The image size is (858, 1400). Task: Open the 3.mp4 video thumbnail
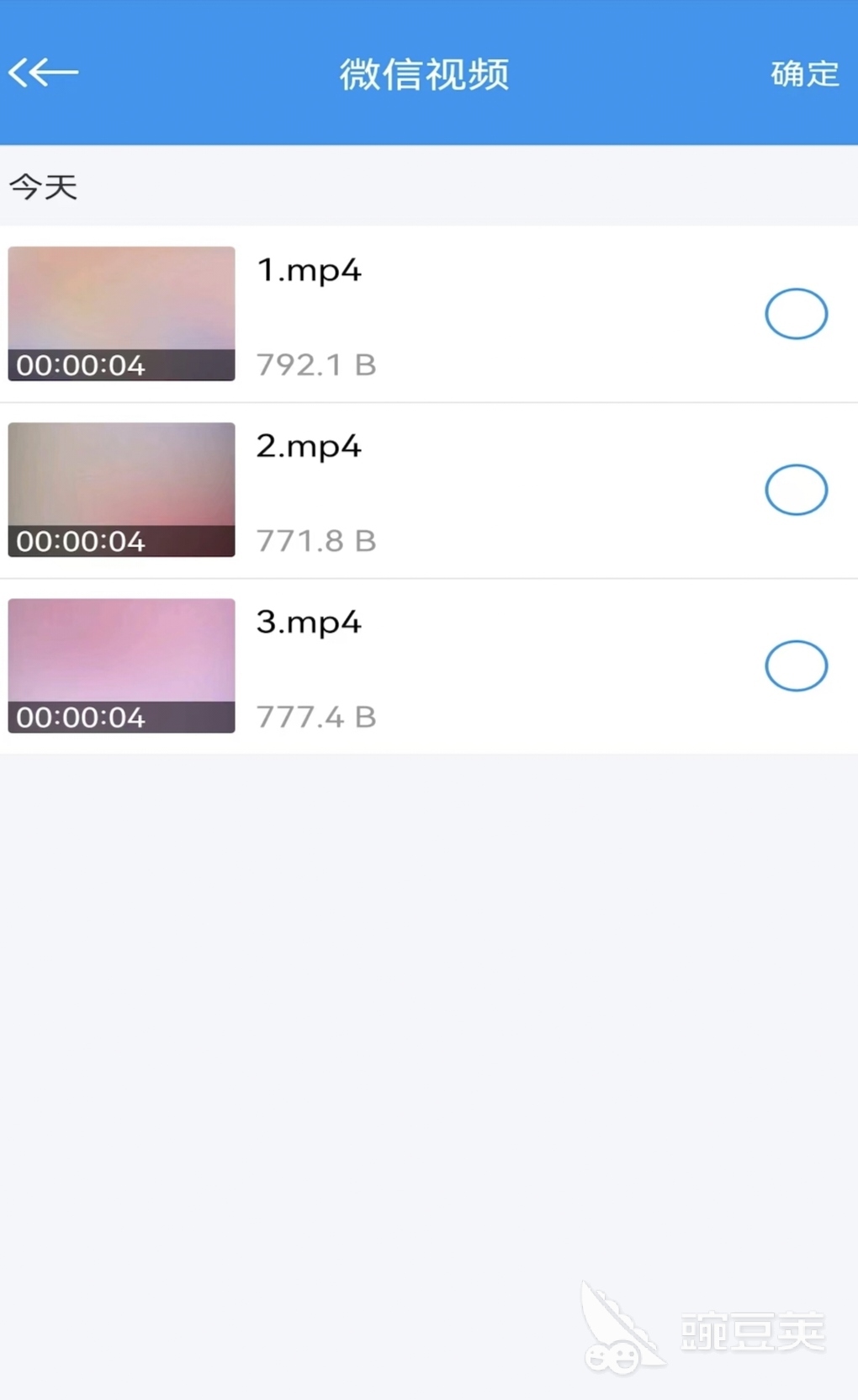(121, 666)
